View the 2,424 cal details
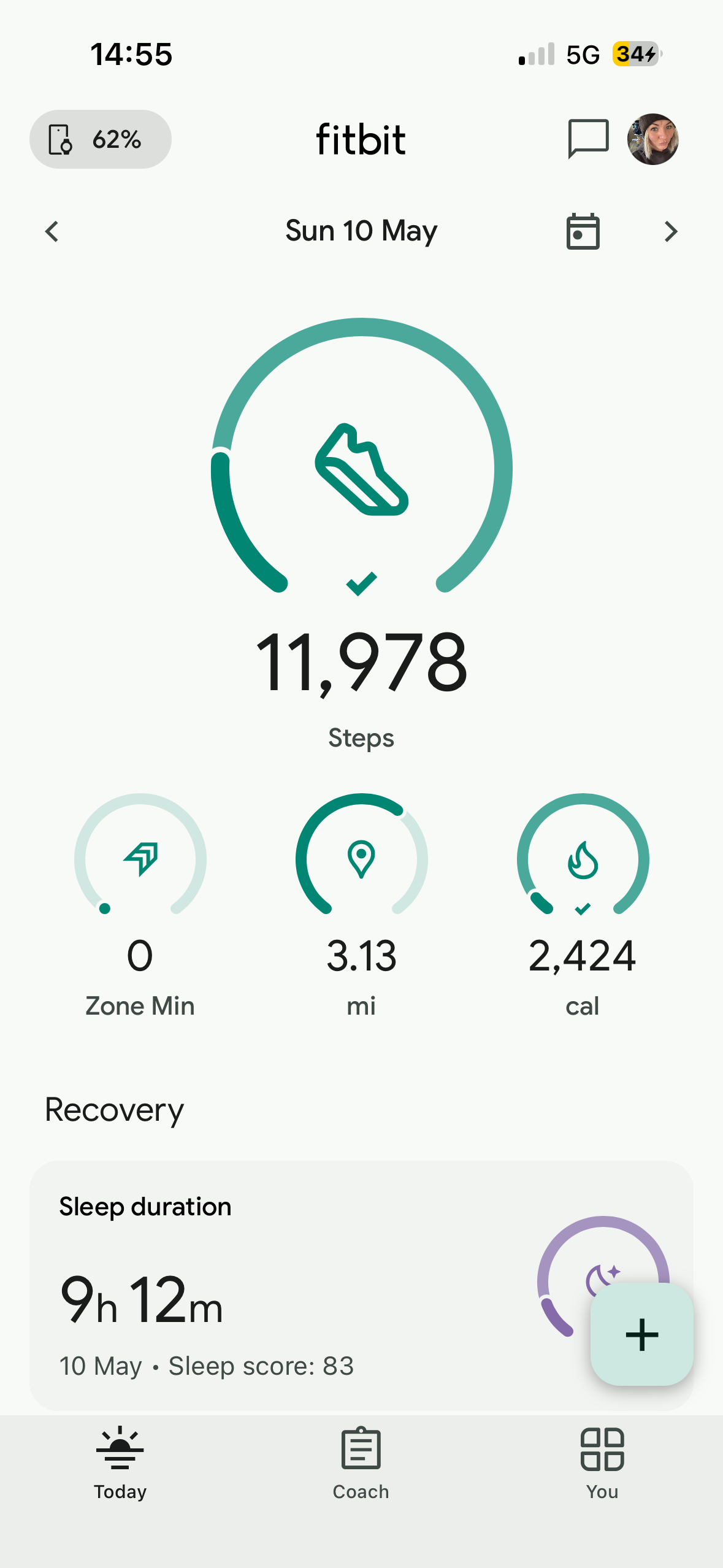The height and width of the screenshot is (1568, 723). click(x=583, y=906)
